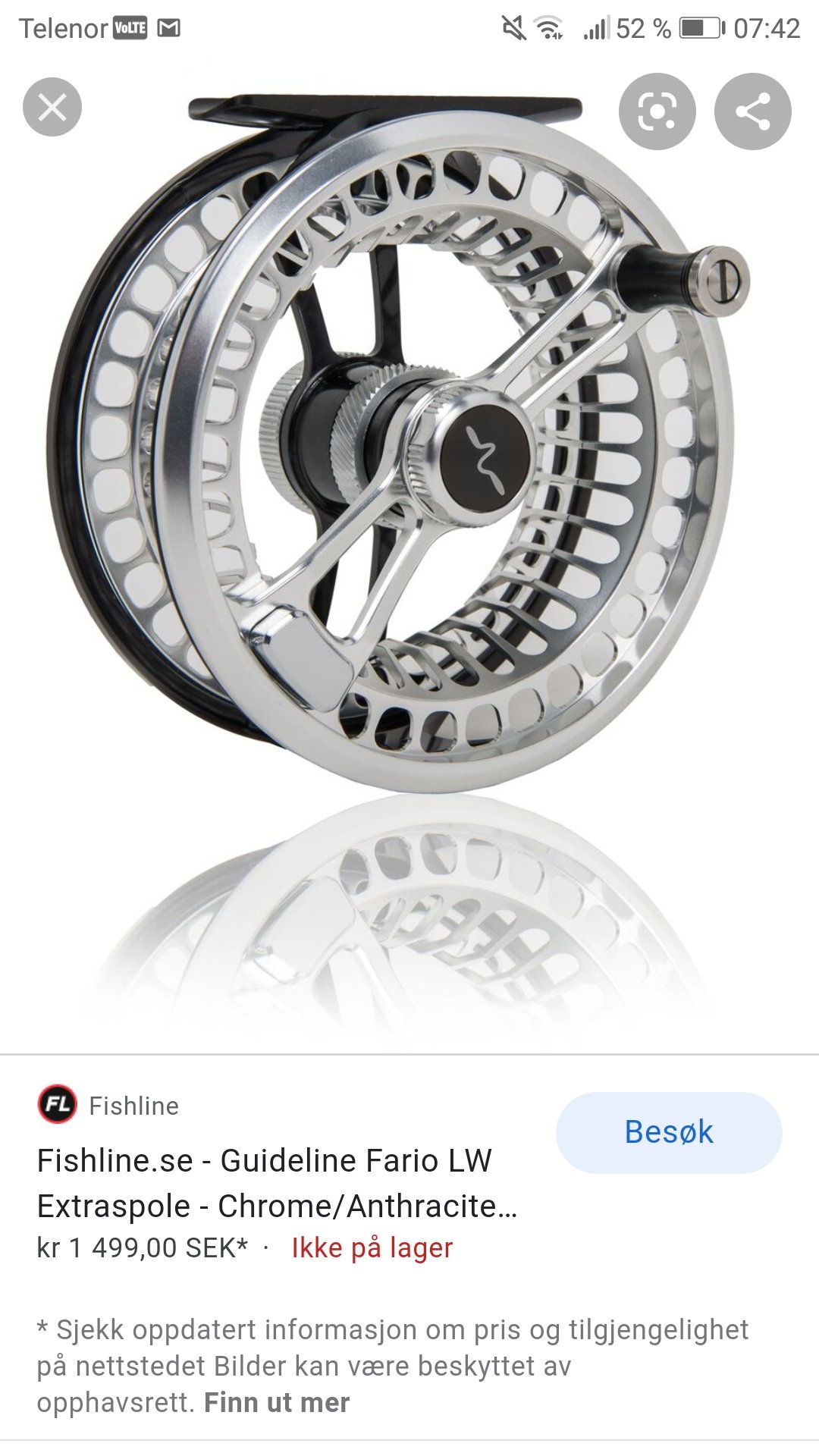Close the image viewer
Viewport: 819px width, 1456px height.
52,107
